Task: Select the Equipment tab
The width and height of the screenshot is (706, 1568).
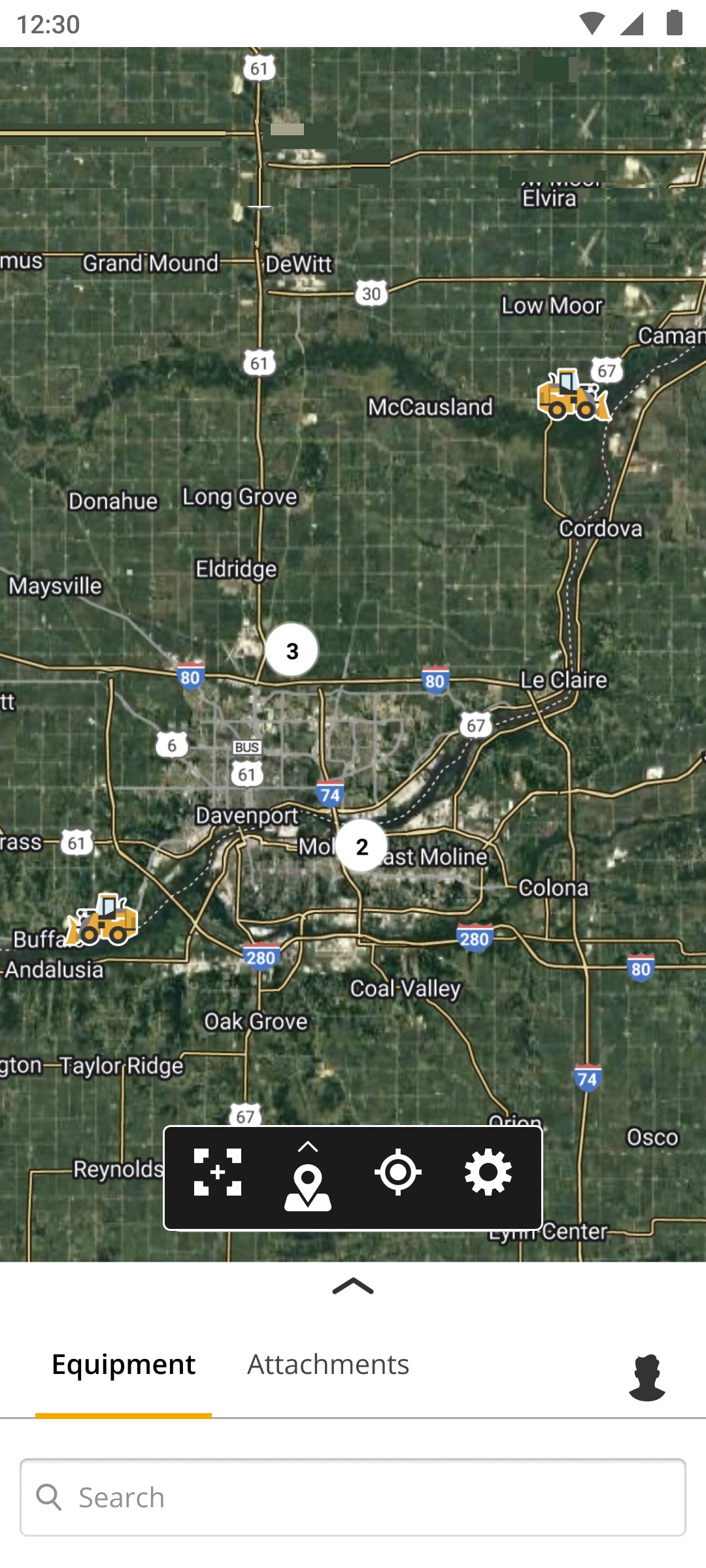Action: (124, 1365)
